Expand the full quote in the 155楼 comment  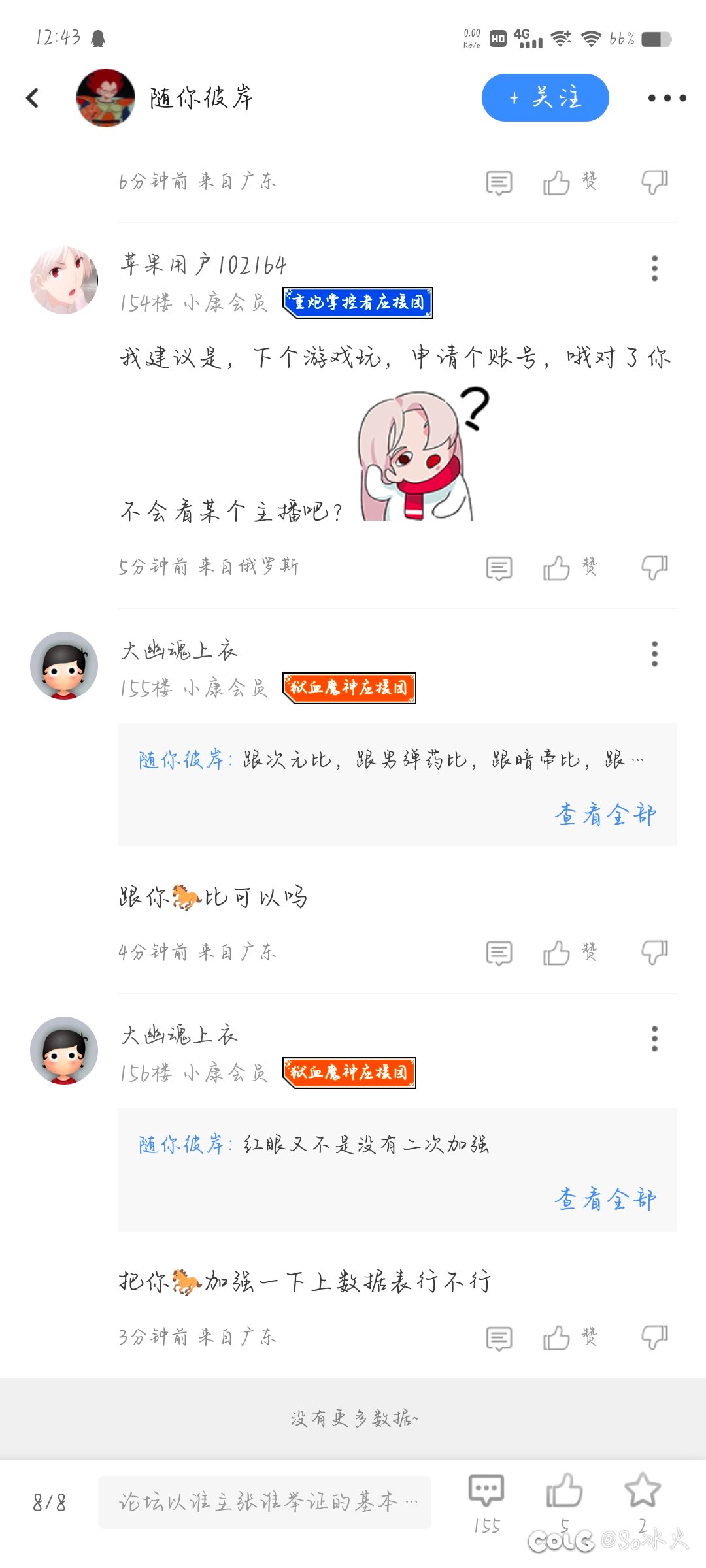(605, 814)
